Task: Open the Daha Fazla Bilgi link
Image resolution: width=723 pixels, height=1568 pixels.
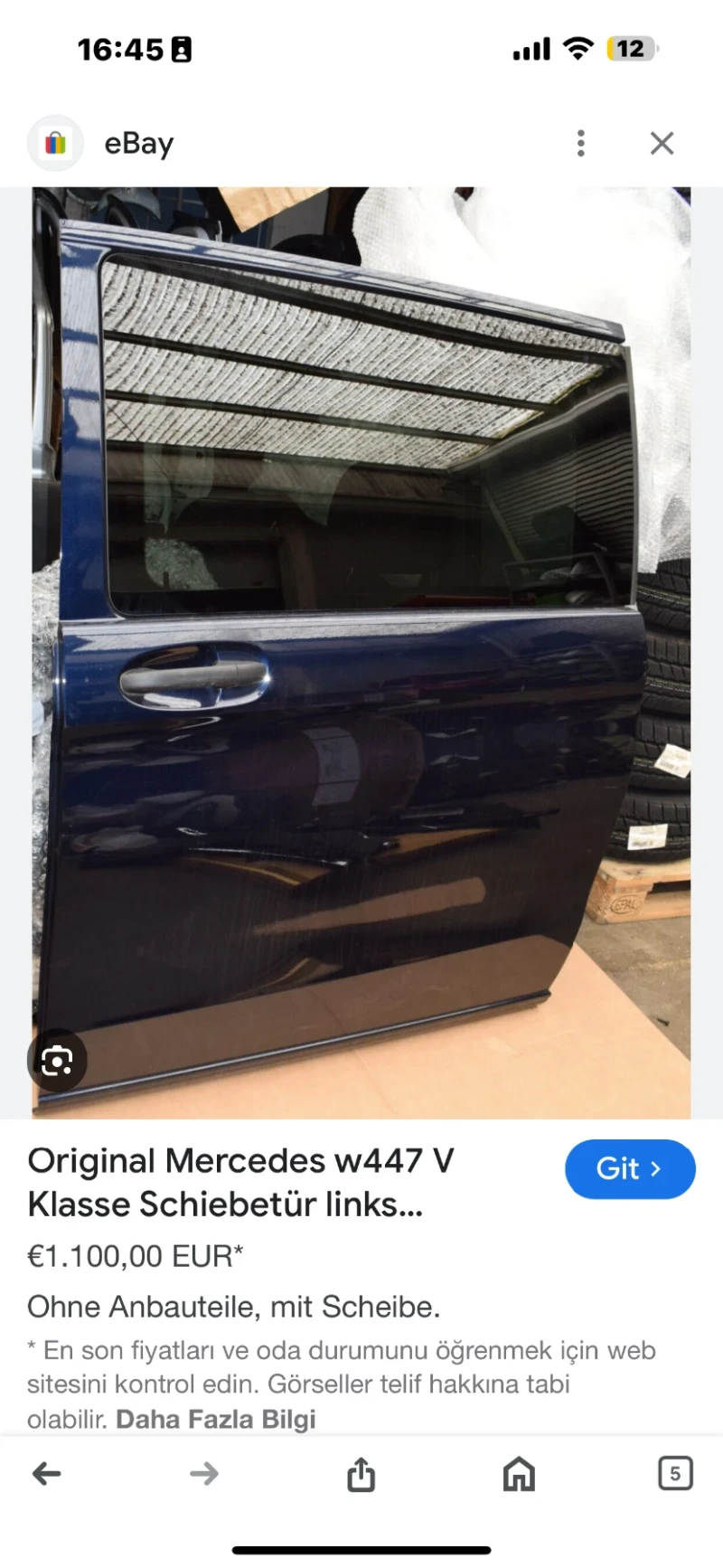Action: coord(215,1420)
